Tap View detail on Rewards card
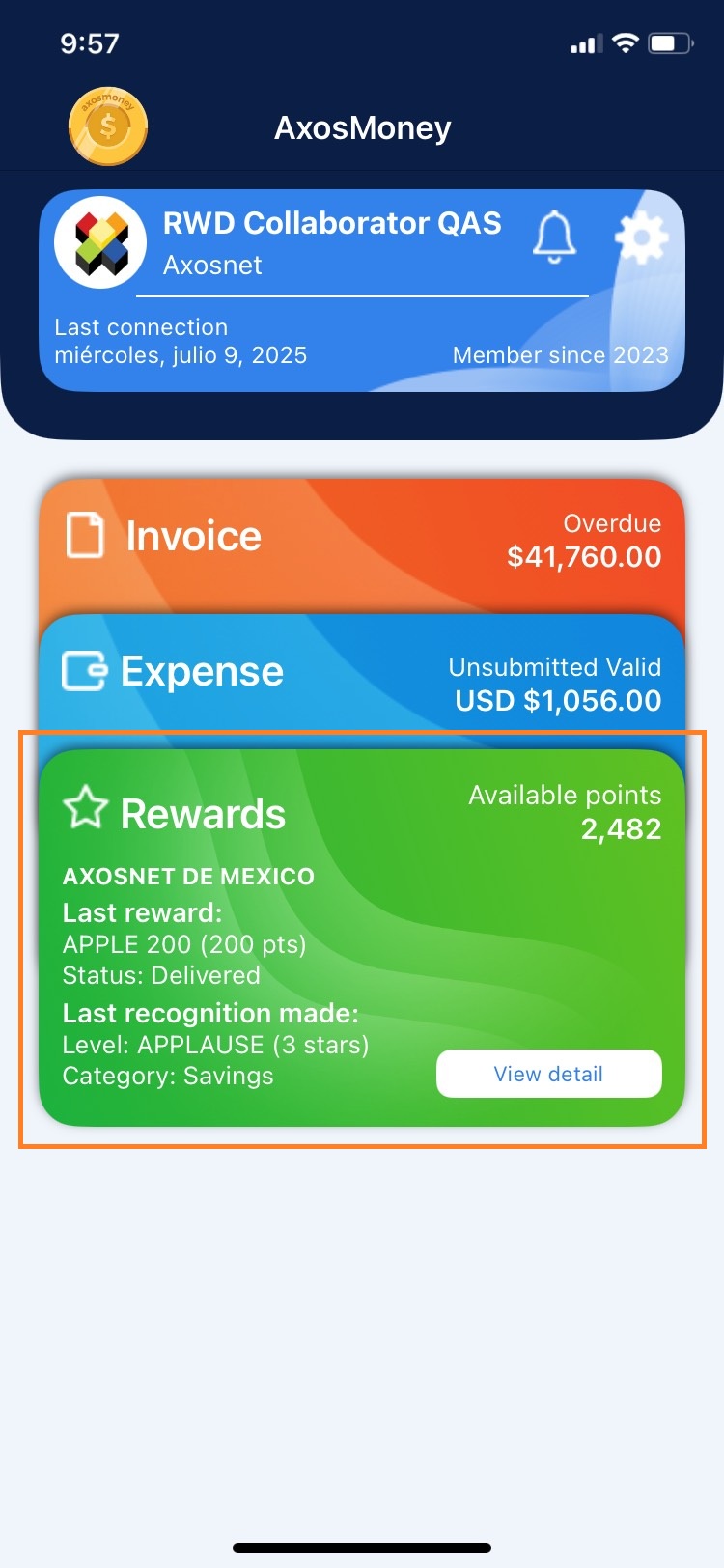 click(x=548, y=1074)
